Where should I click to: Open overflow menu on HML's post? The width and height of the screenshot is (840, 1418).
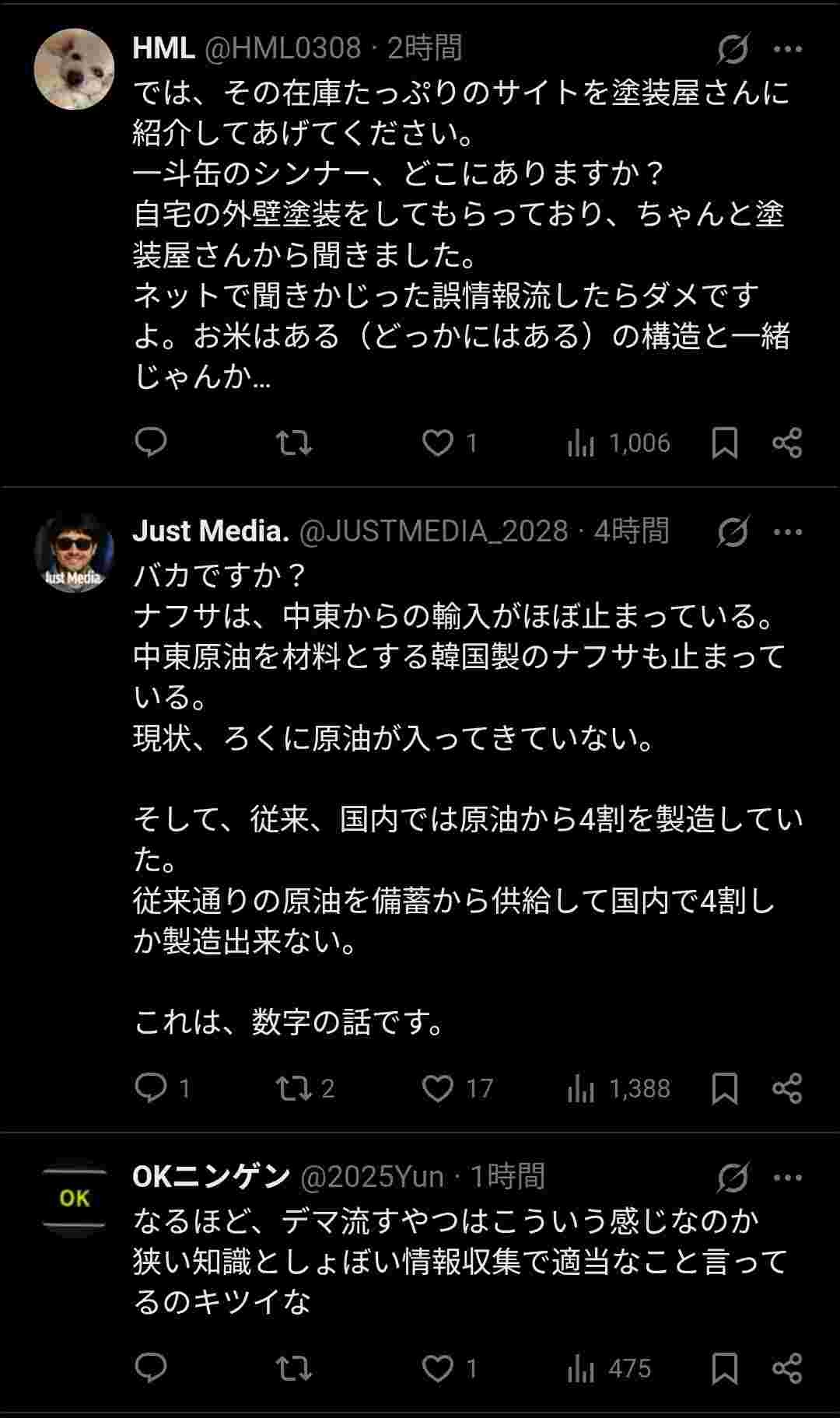click(788, 49)
